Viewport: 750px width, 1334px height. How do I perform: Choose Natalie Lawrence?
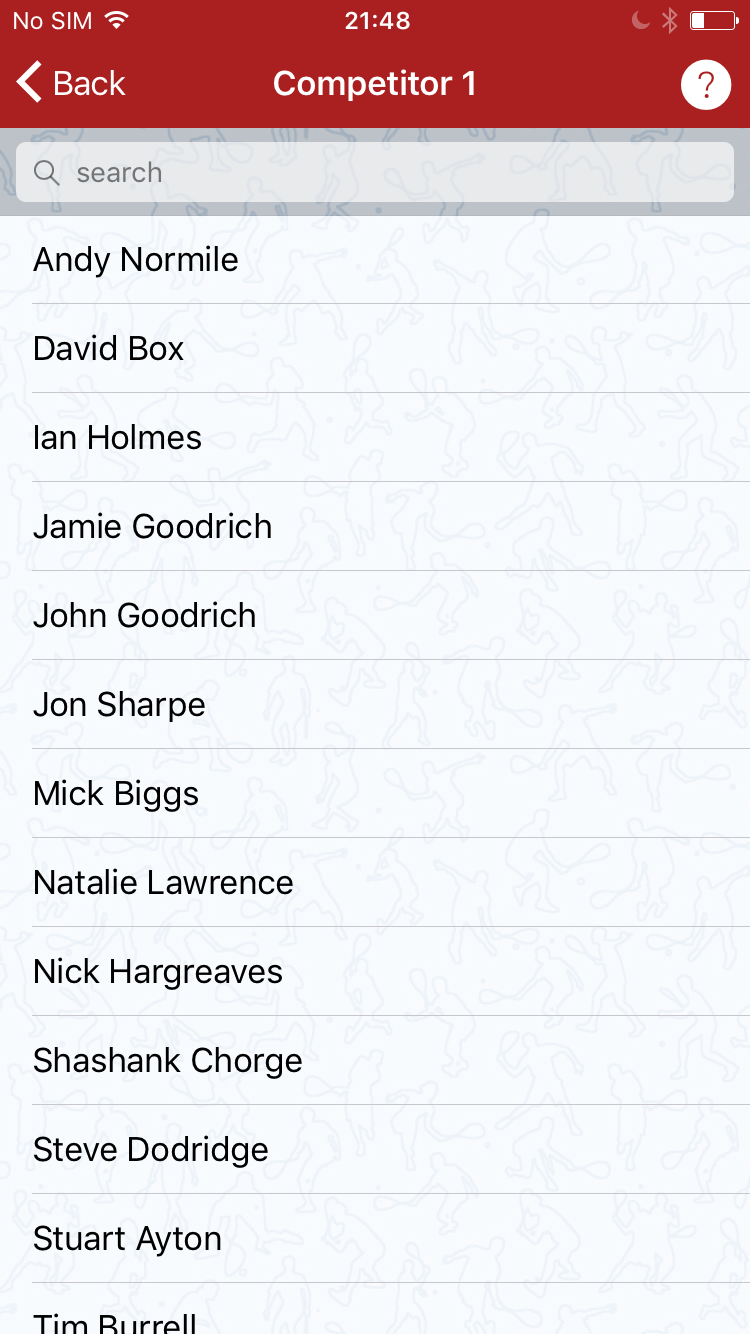(375, 883)
